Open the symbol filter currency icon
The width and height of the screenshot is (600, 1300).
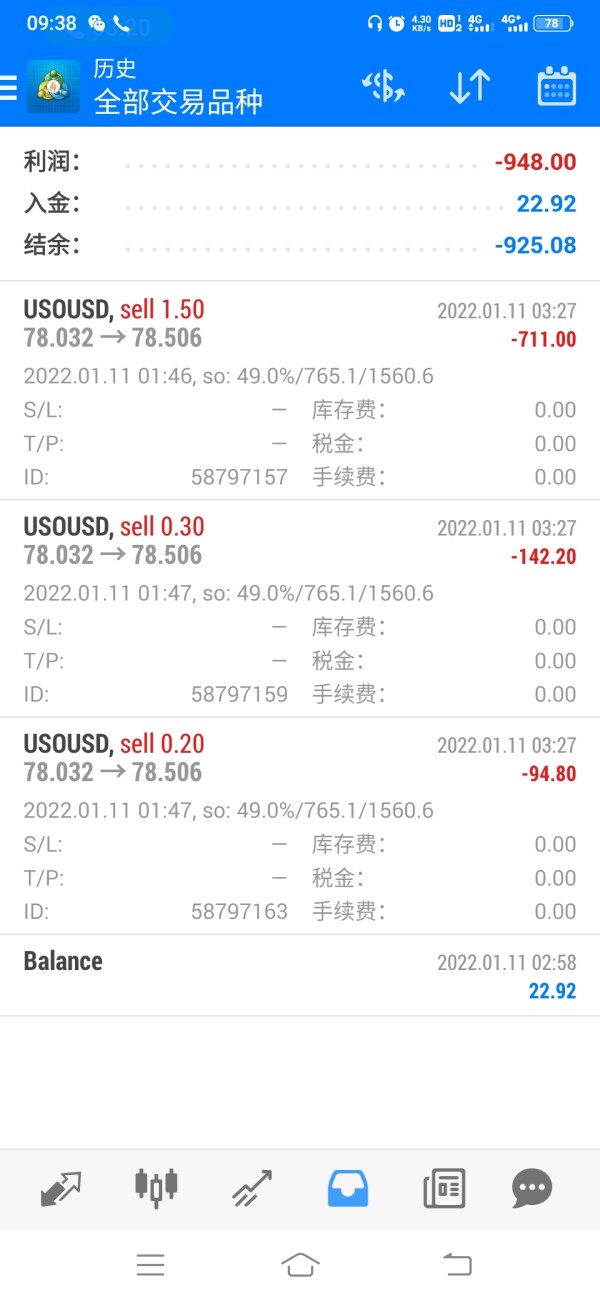383,88
